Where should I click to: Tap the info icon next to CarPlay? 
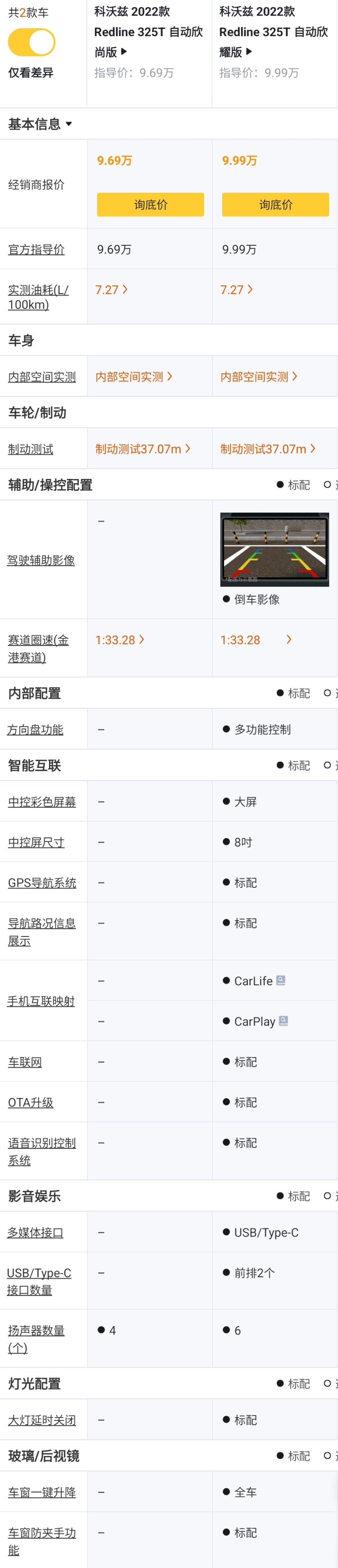(x=283, y=1021)
